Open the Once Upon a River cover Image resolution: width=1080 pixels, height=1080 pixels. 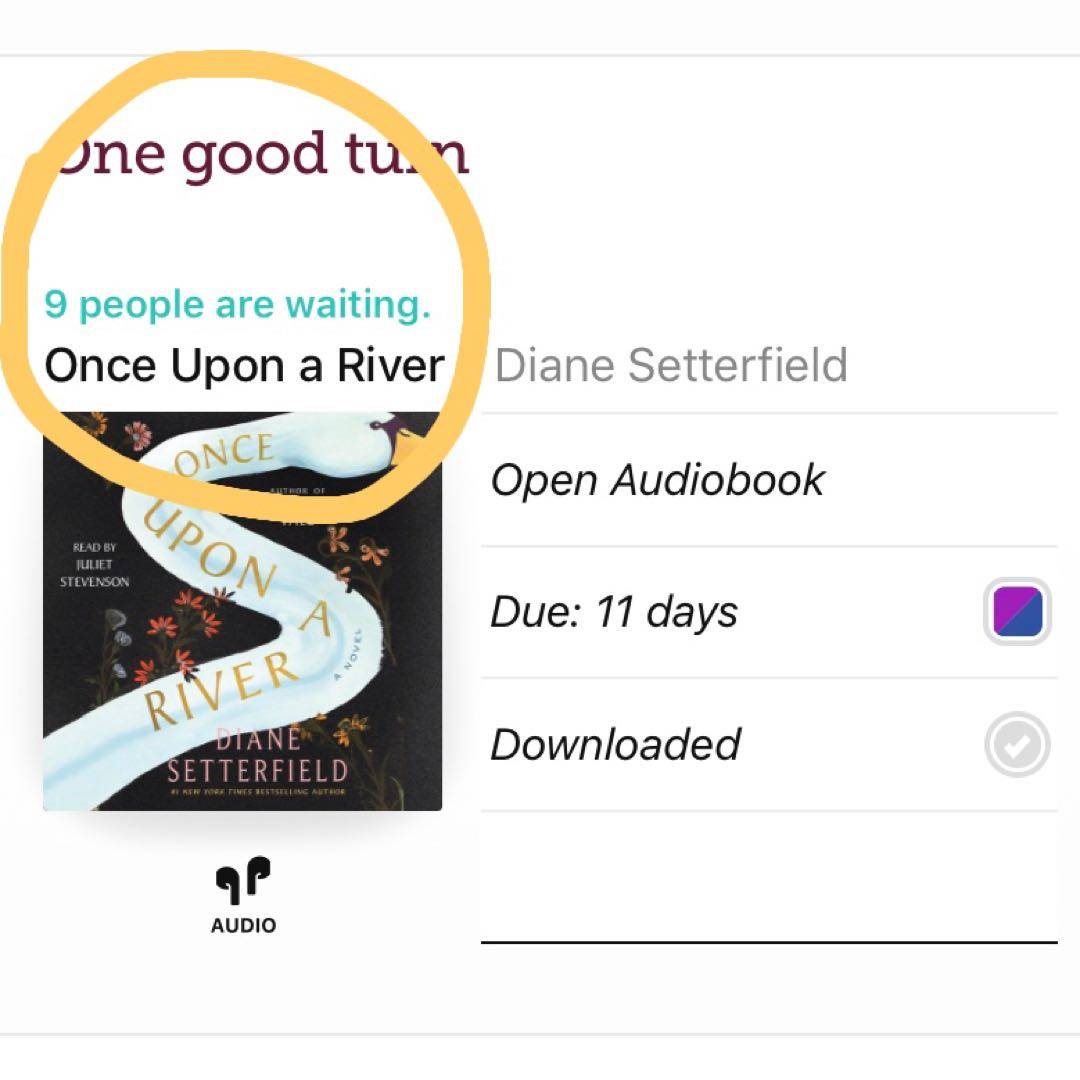243,611
